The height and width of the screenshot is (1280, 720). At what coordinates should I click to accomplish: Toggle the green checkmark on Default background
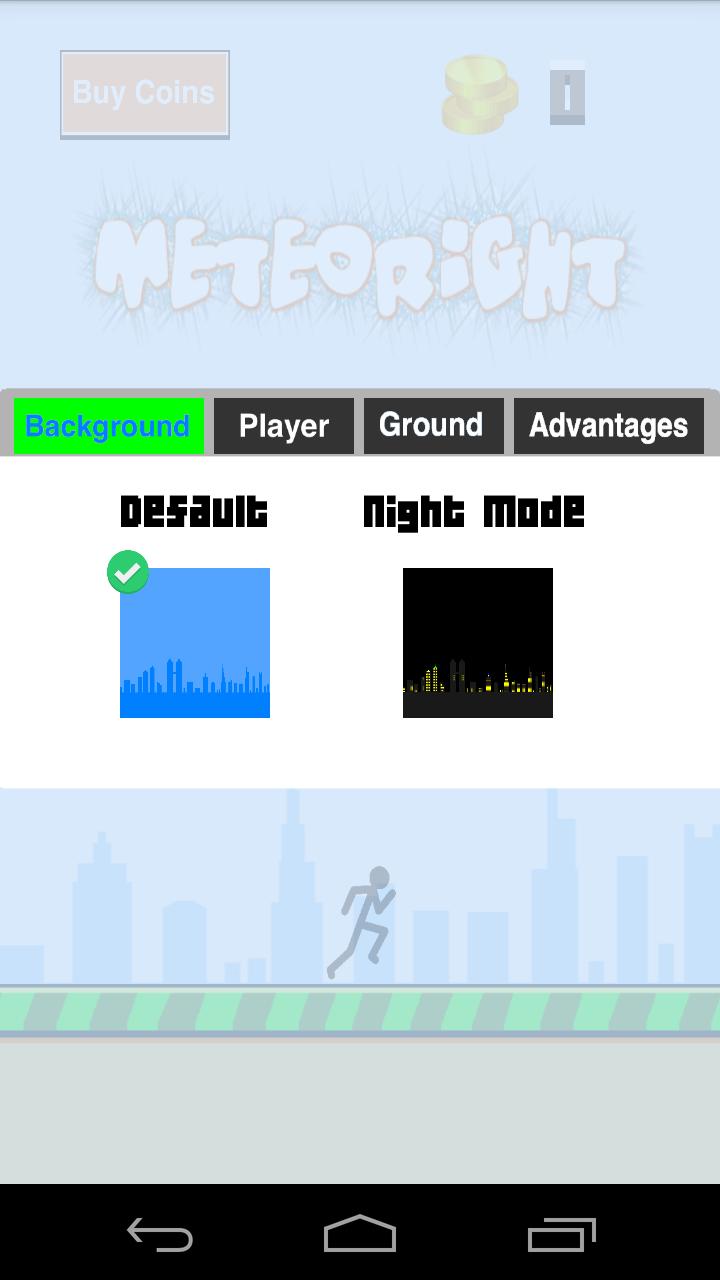click(127, 572)
